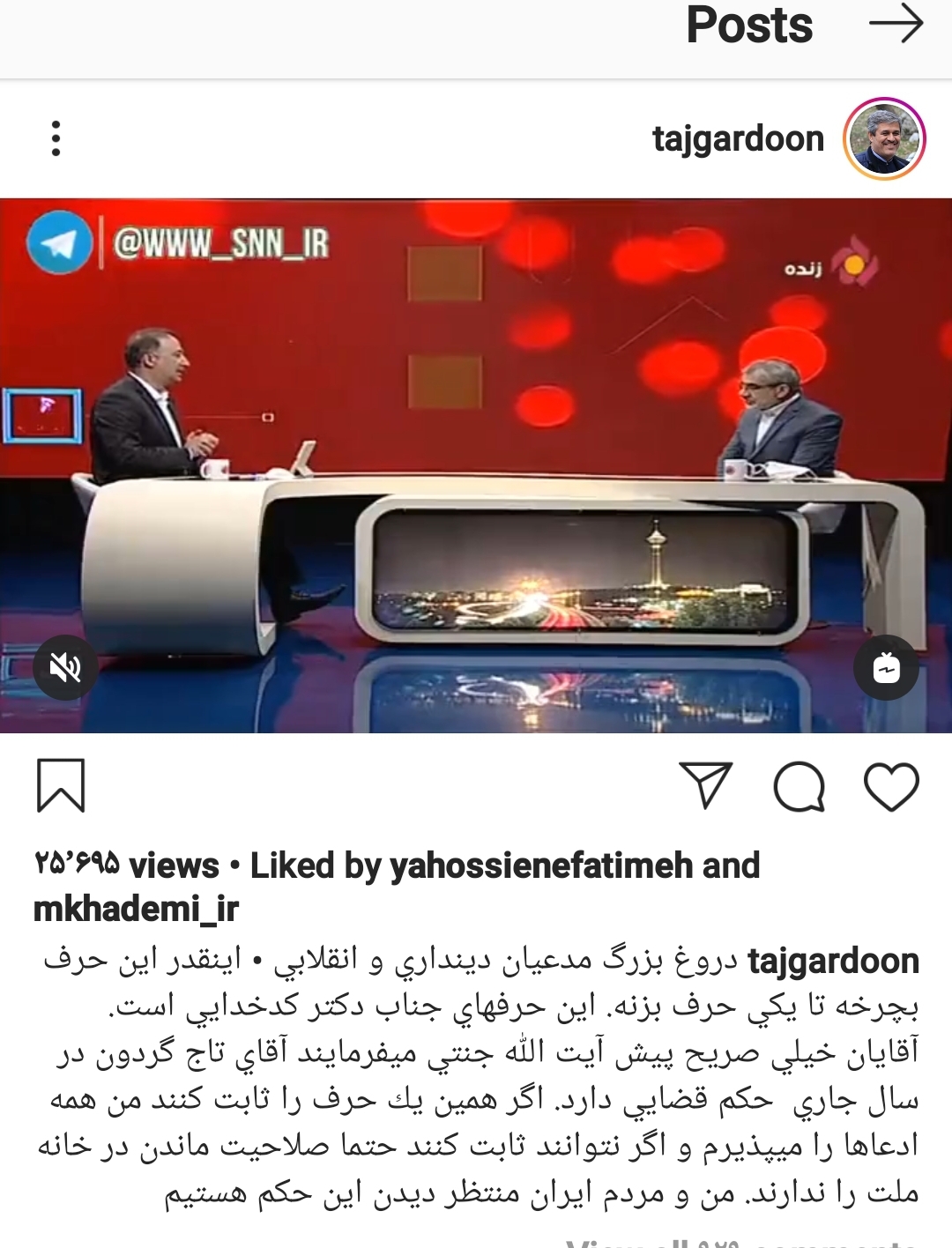Go back from the Posts screen
Viewport: 952px width, 1248px height.
pos(896,25)
